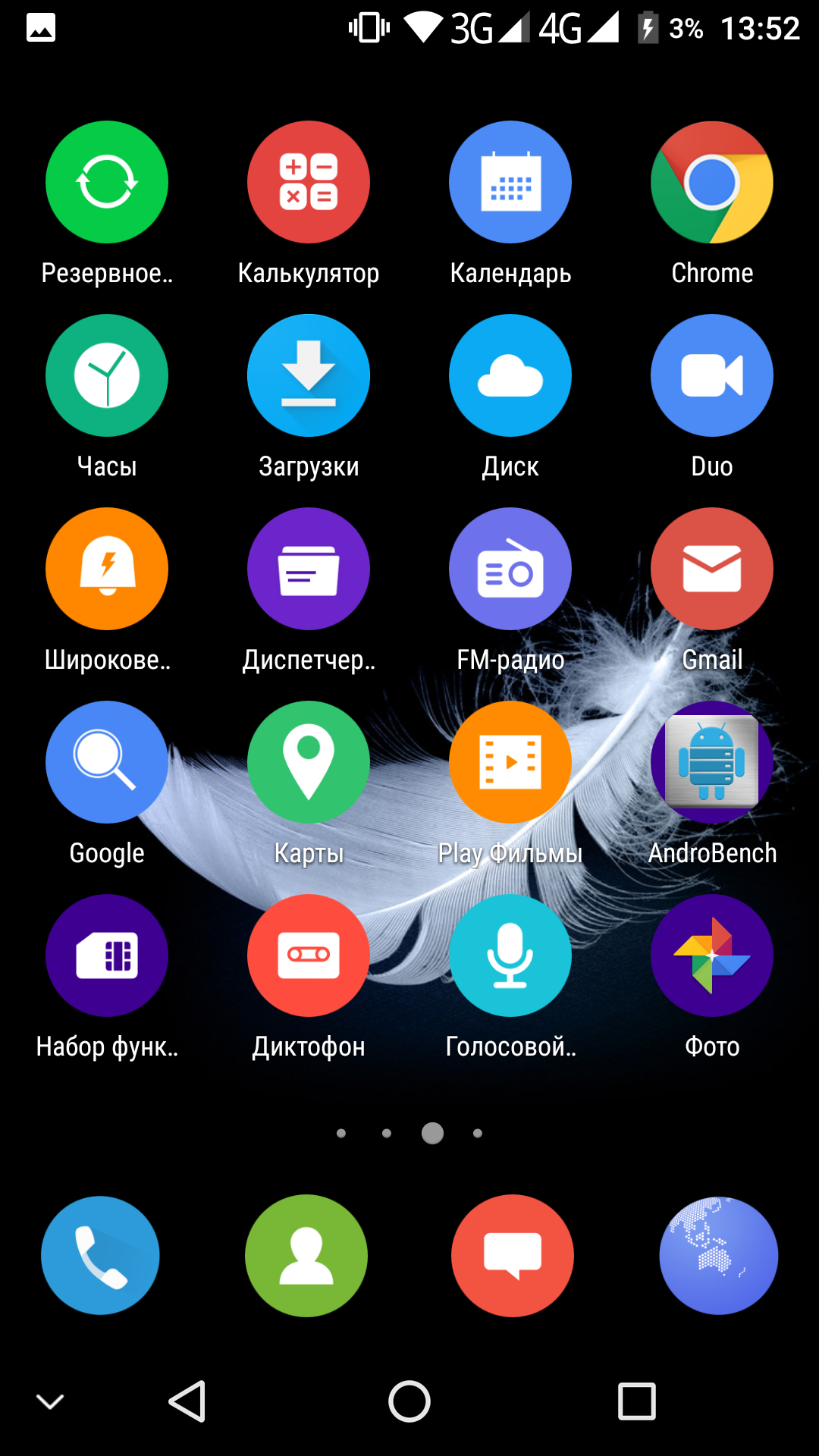Open messages app in dock

pos(513,1256)
